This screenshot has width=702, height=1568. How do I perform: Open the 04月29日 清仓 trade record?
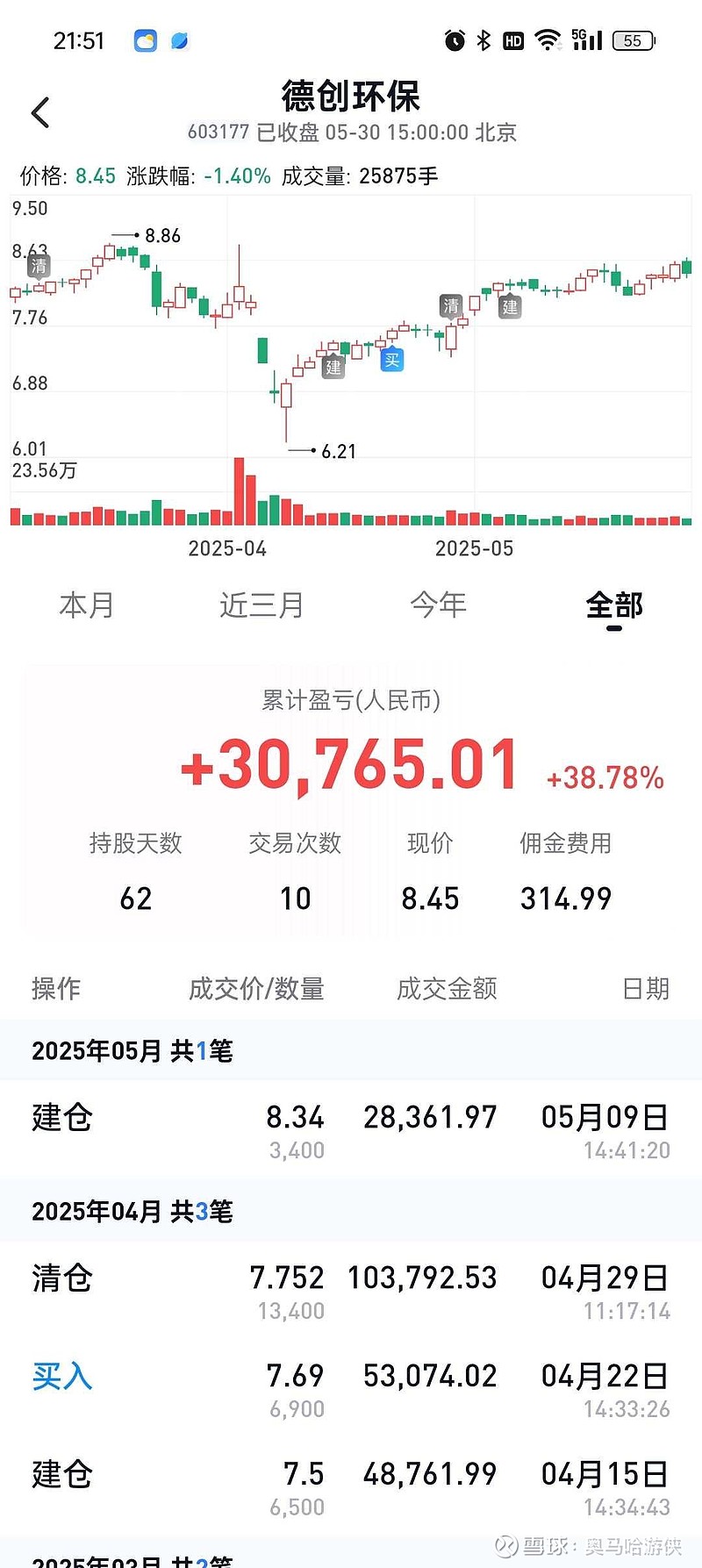[351, 1291]
